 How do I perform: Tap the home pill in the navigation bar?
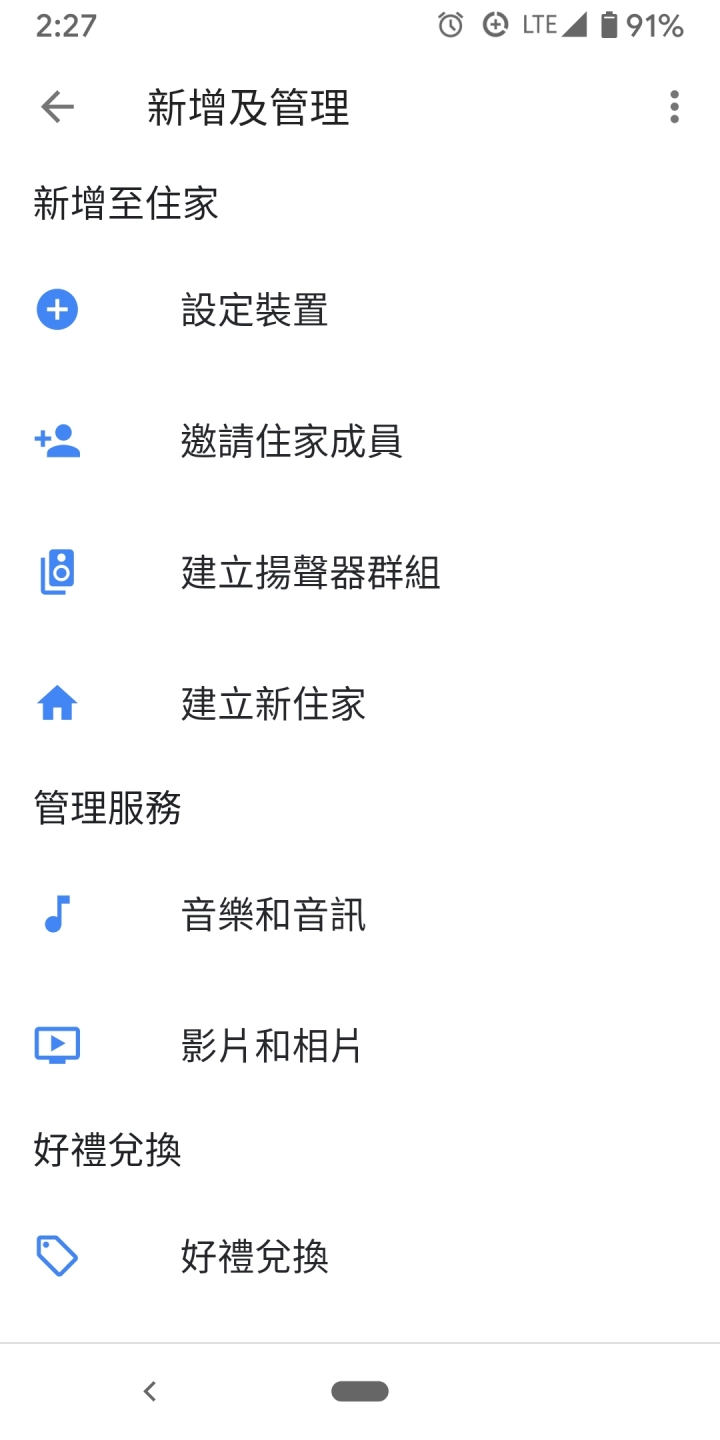tap(360, 1391)
